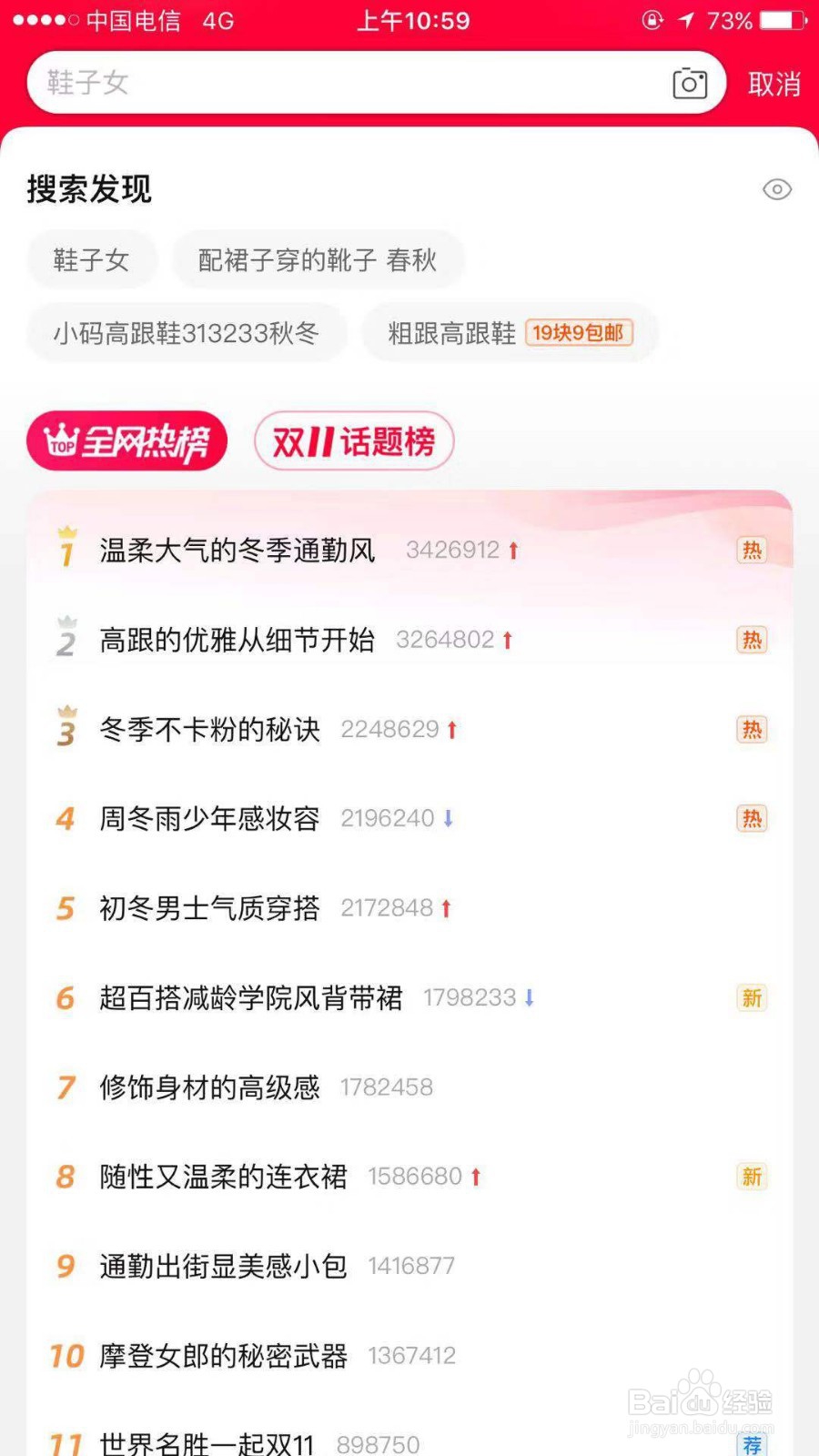Open the camera image search

coord(689,83)
